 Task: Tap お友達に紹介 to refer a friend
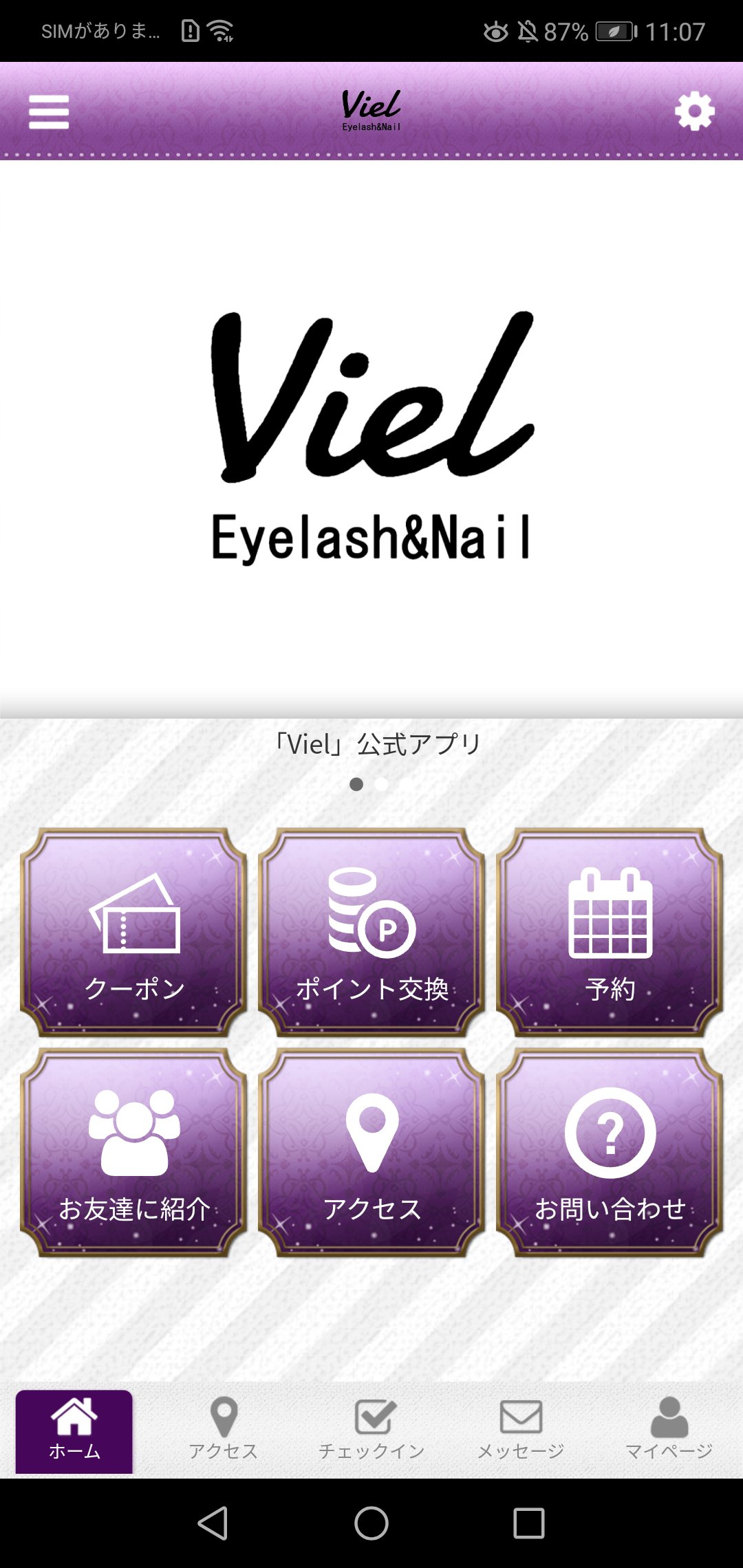pos(133,1153)
